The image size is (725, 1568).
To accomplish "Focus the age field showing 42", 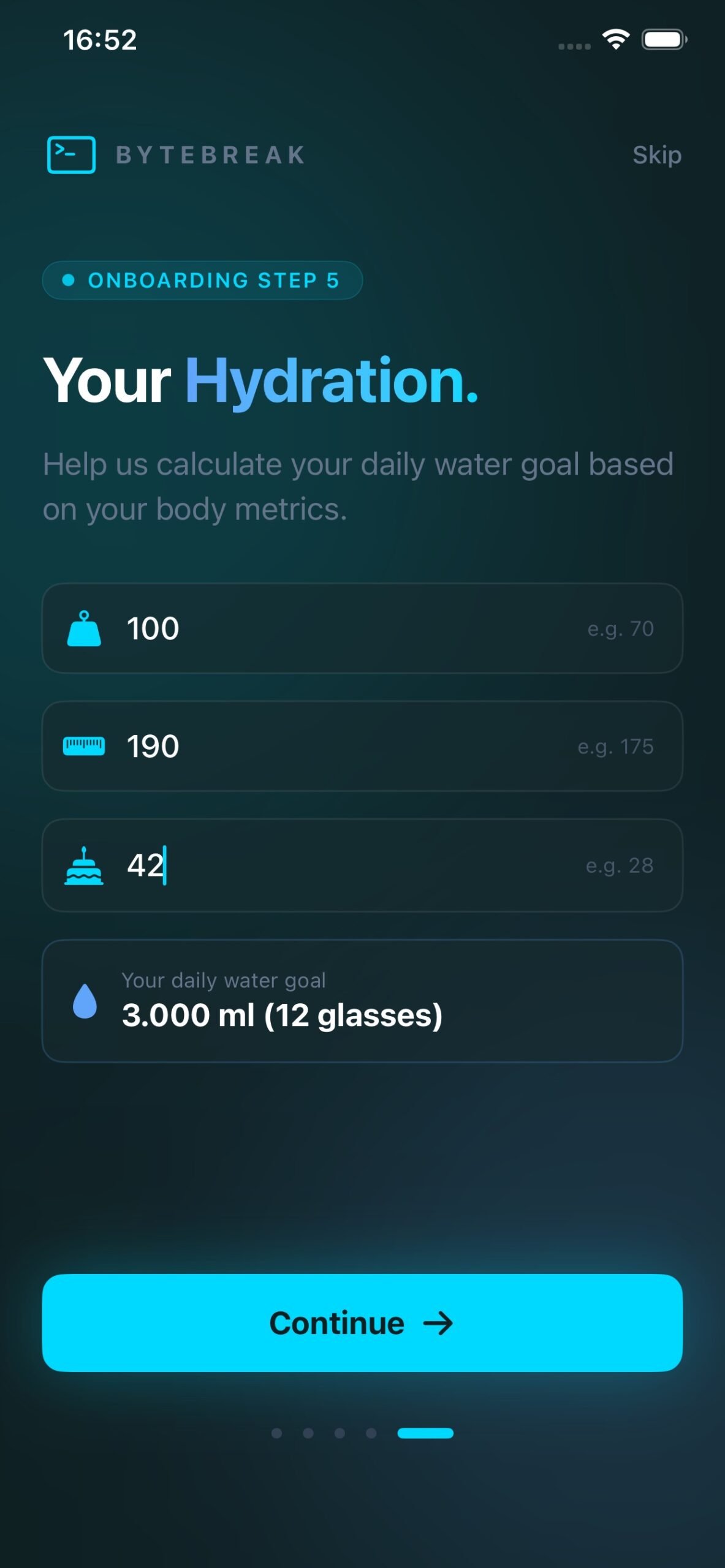I will 362,865.
